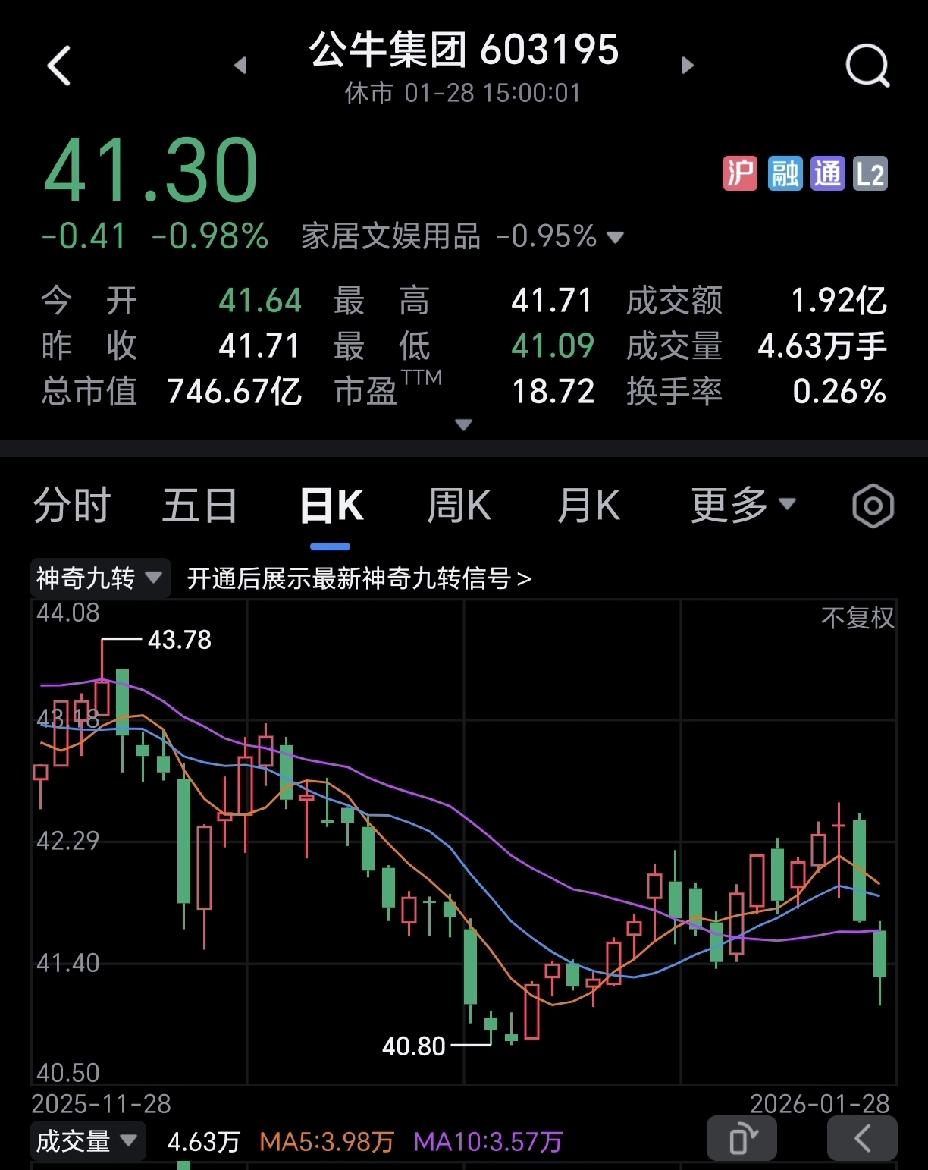Switch to next stock with right arrow
Image resolution: width=928 pixels, height=1170 pixels.
688,64
